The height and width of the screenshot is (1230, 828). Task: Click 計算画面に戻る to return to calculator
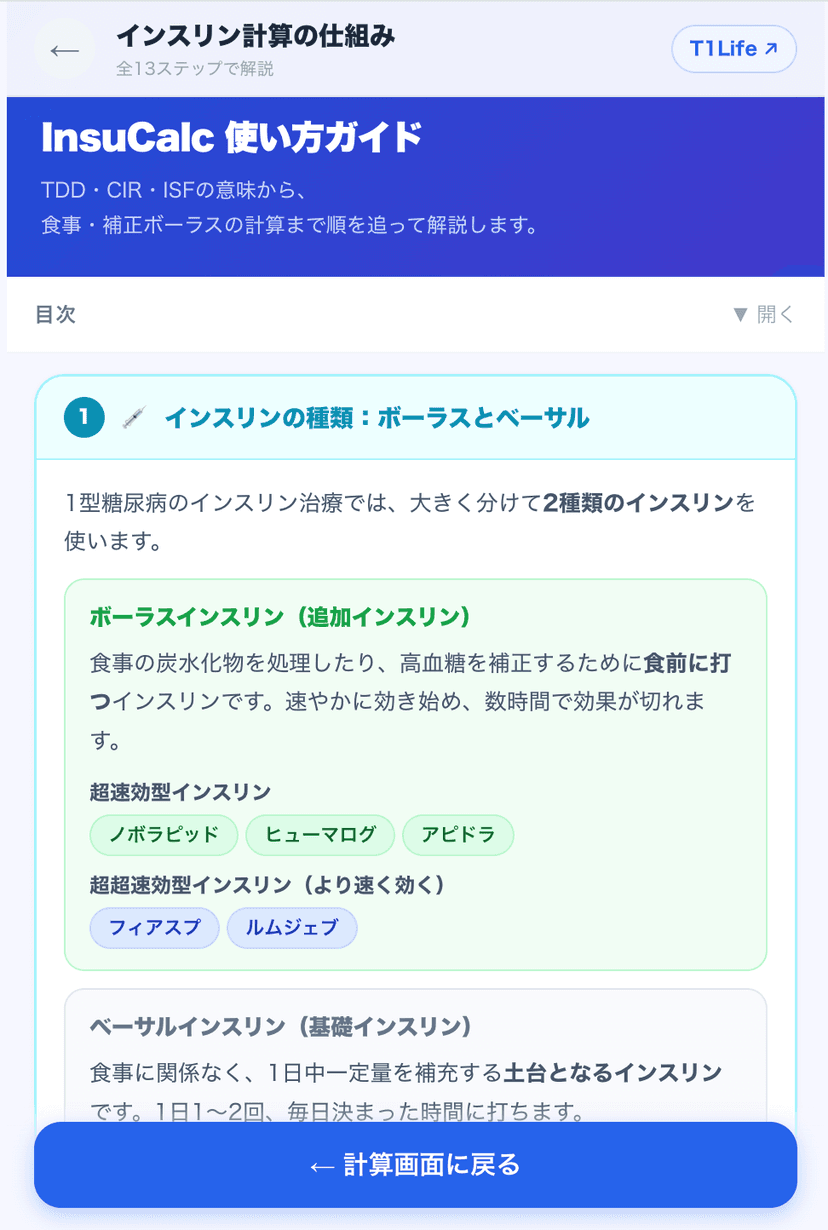(414, 1163)
